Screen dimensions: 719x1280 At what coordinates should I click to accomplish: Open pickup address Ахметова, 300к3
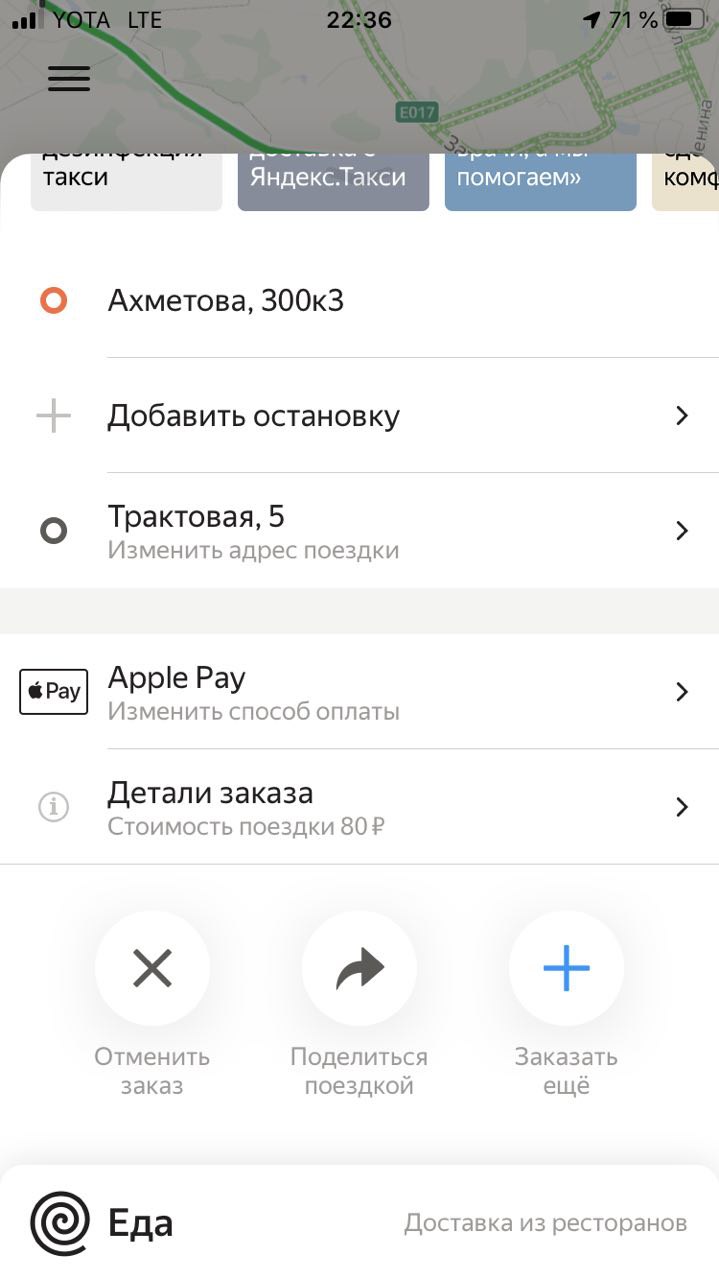tap(226, 301)
